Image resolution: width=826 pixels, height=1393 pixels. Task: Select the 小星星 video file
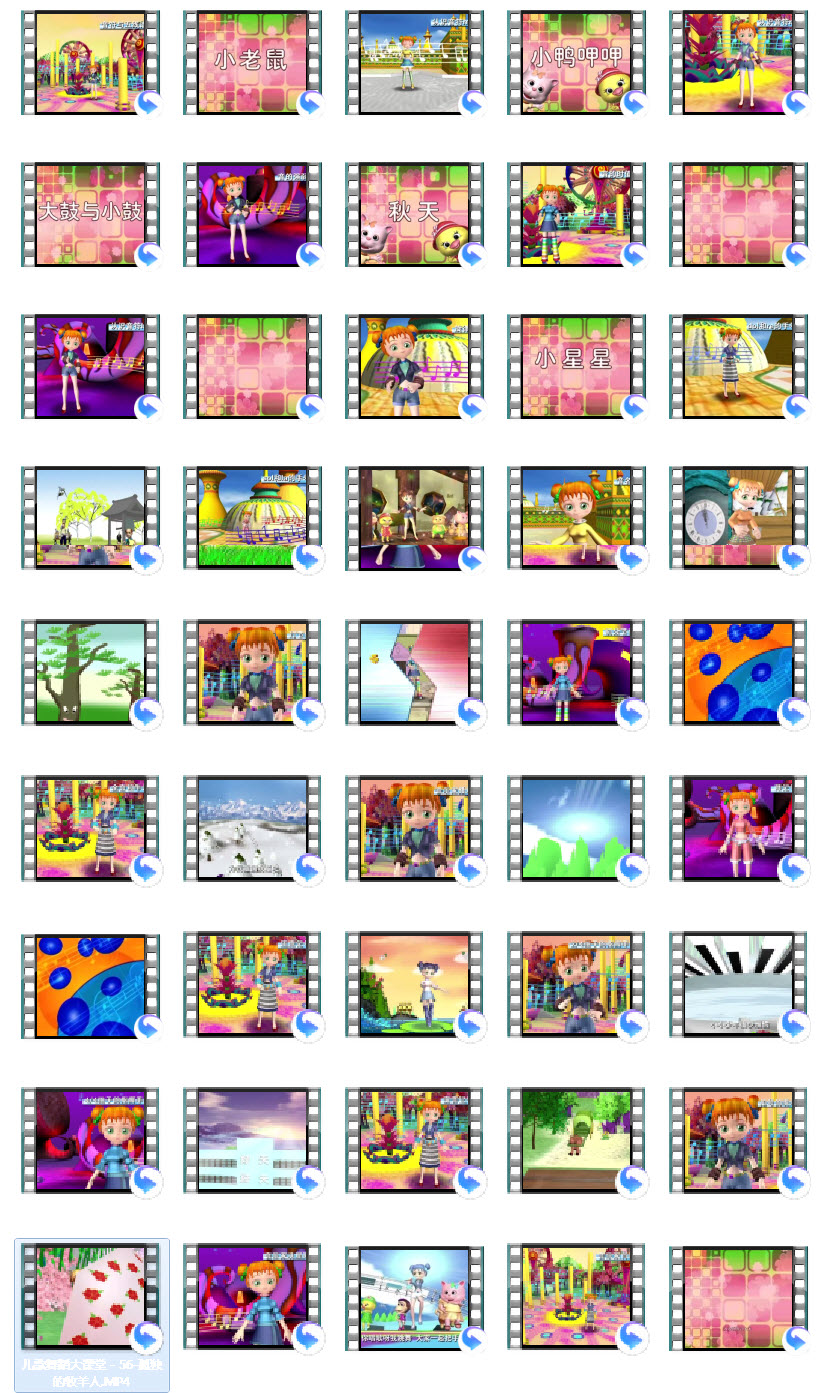tap(576, 366)
